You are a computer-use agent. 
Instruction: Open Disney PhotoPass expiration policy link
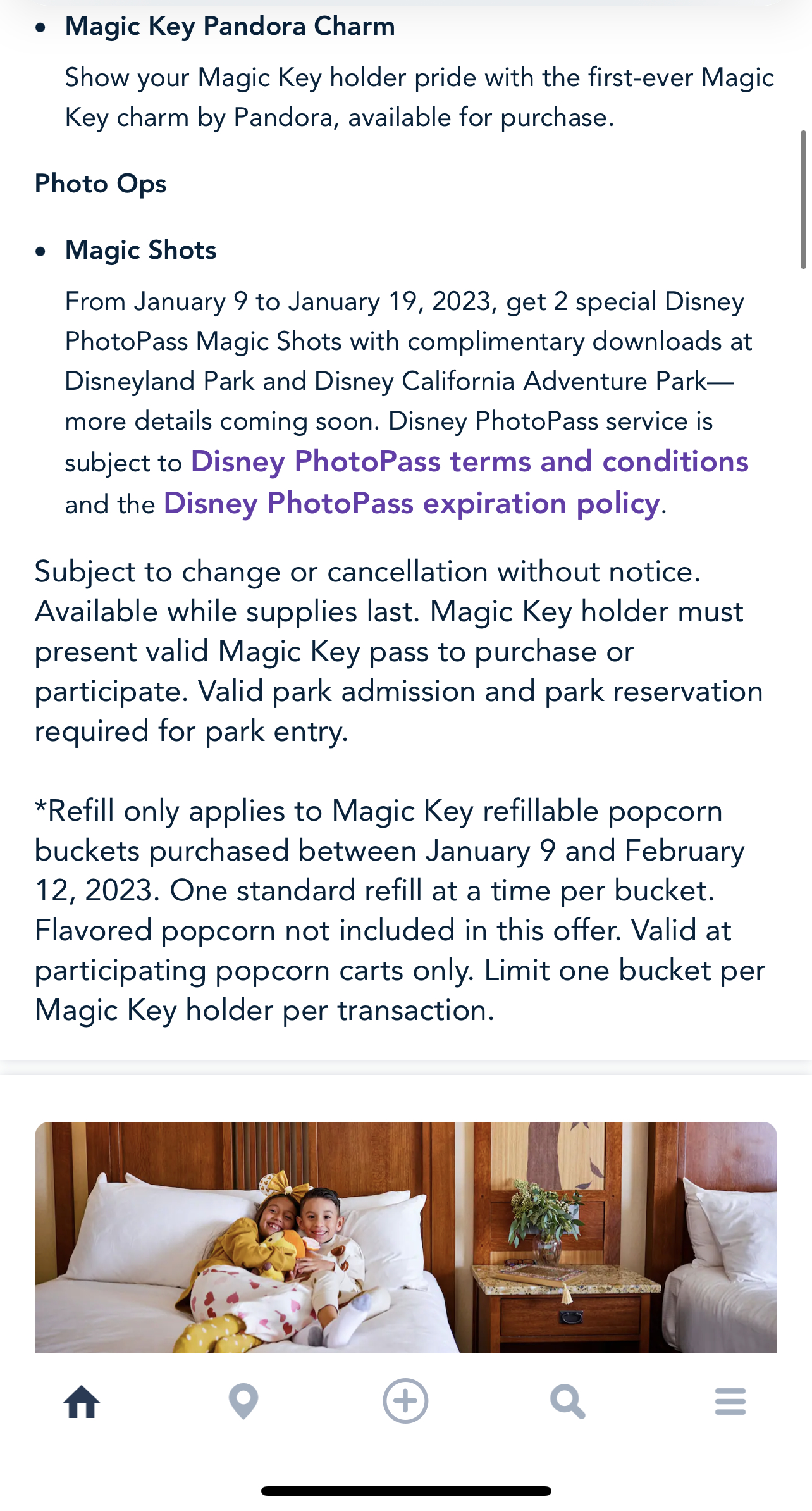pyautogui.click(x=412, y=504)
